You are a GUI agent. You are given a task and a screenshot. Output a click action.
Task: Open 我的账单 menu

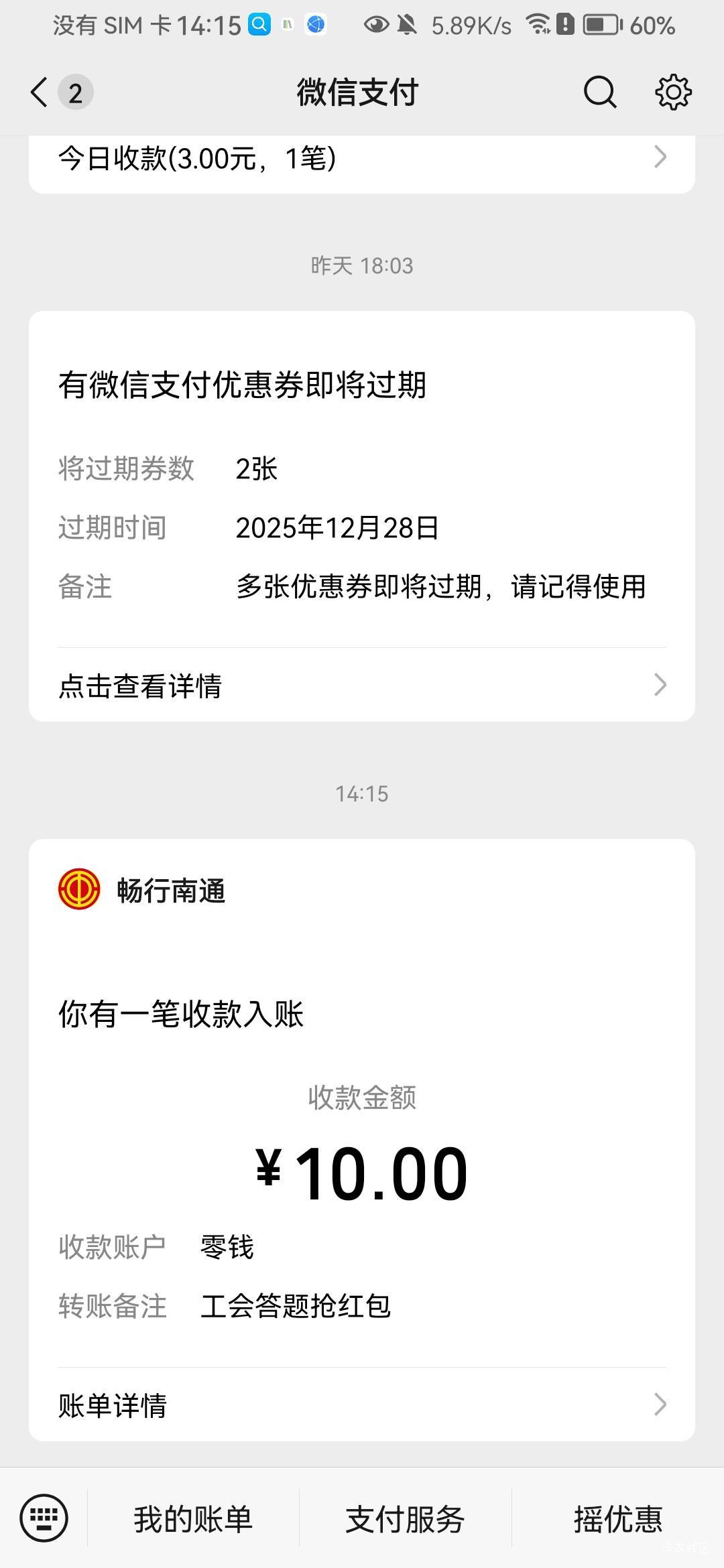pyautogui.click(x=193, y=1518)
